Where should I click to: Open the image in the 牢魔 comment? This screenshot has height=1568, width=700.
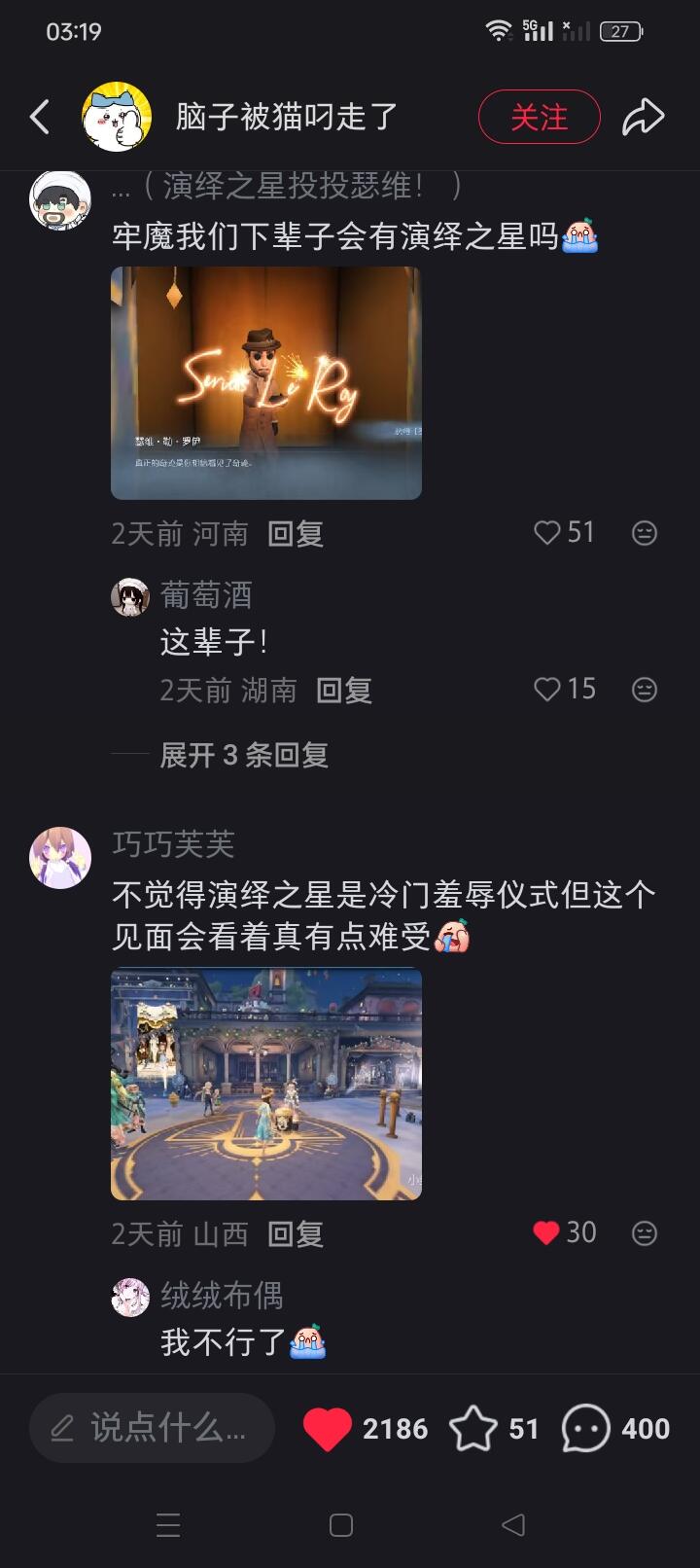click(x=266, y=382)
